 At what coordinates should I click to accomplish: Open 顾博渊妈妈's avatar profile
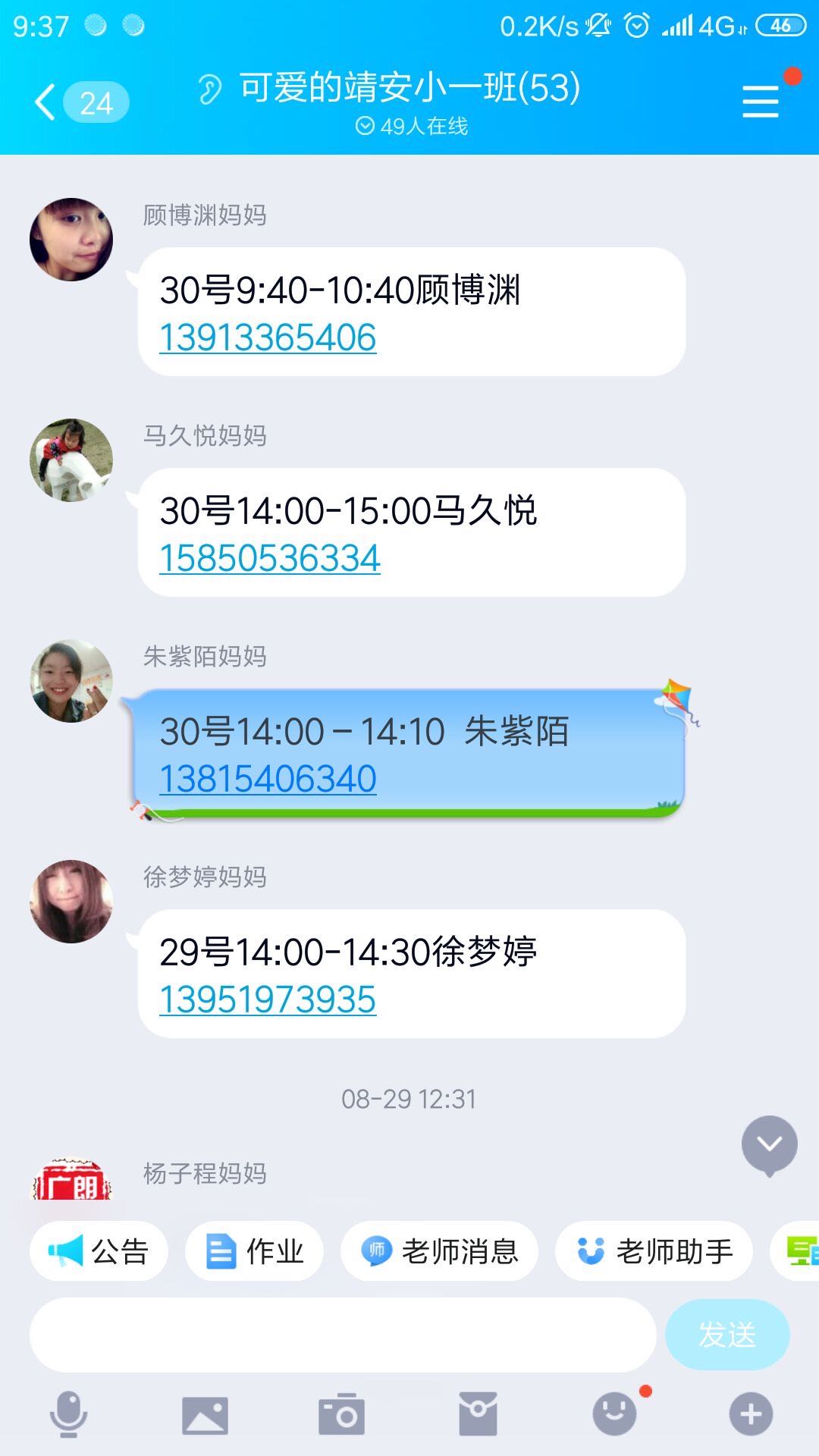click(x=71, y=240)
